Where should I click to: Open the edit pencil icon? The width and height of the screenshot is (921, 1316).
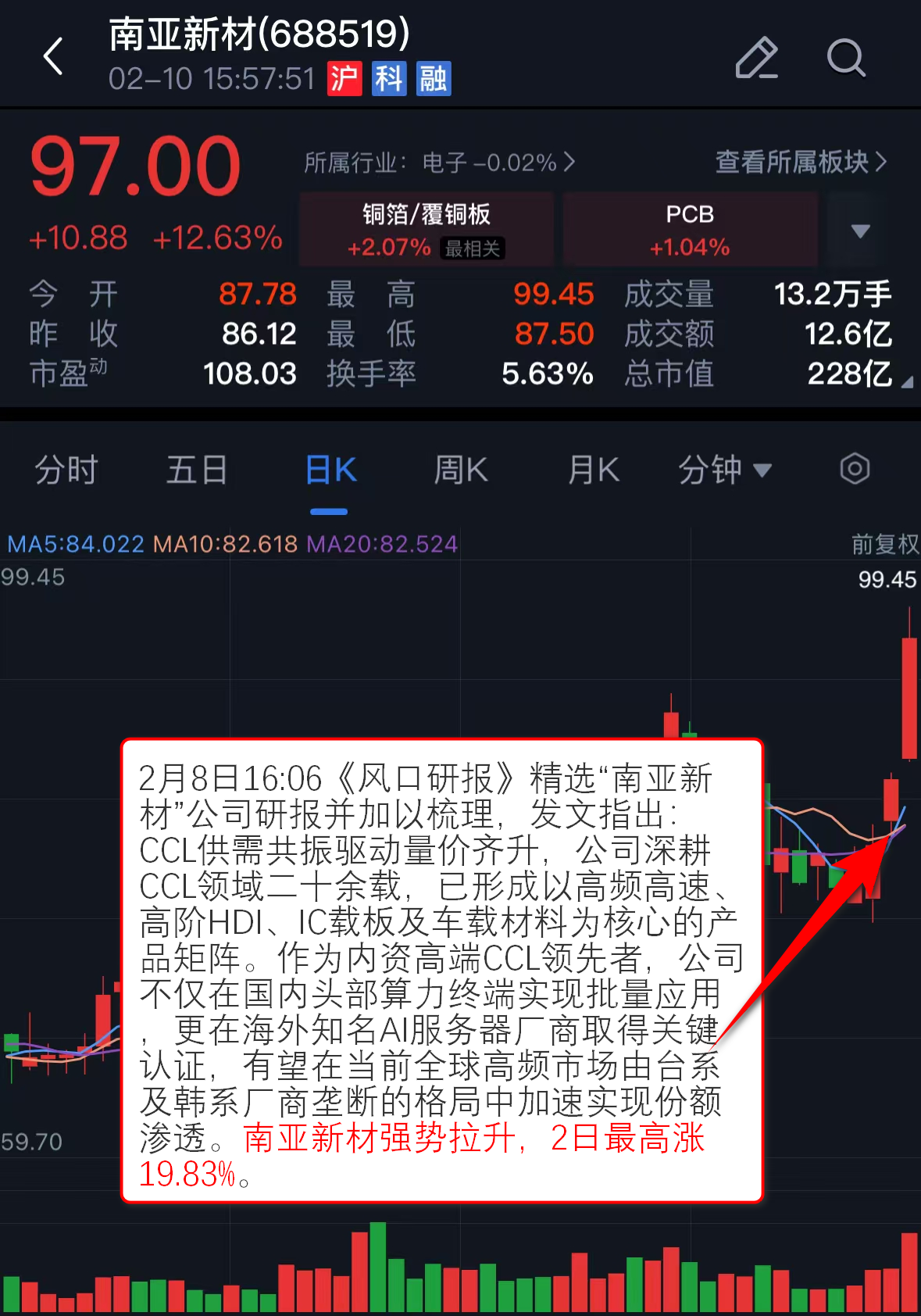point(756,57)
